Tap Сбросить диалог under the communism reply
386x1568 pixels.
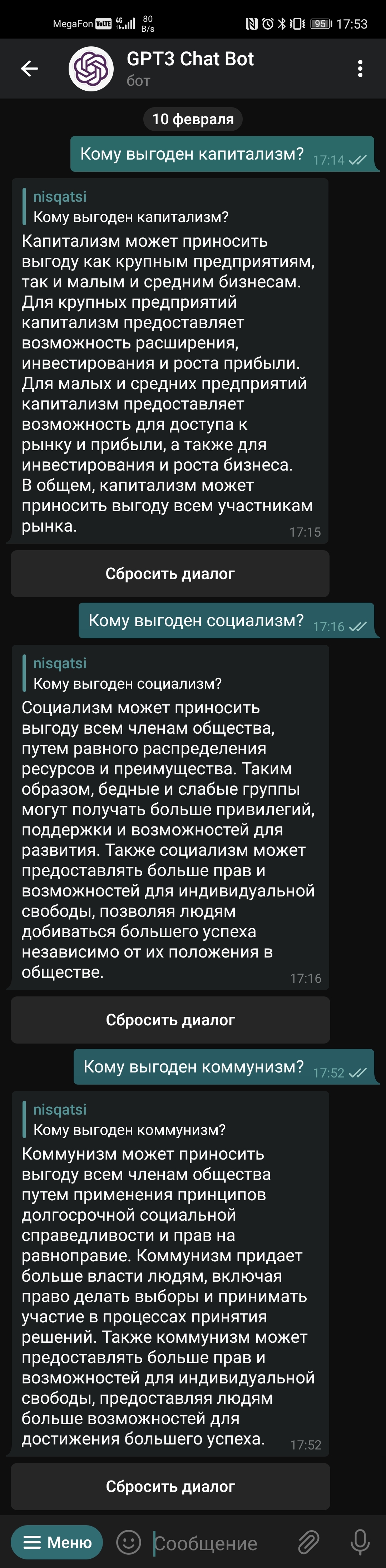coord(170,1486)
